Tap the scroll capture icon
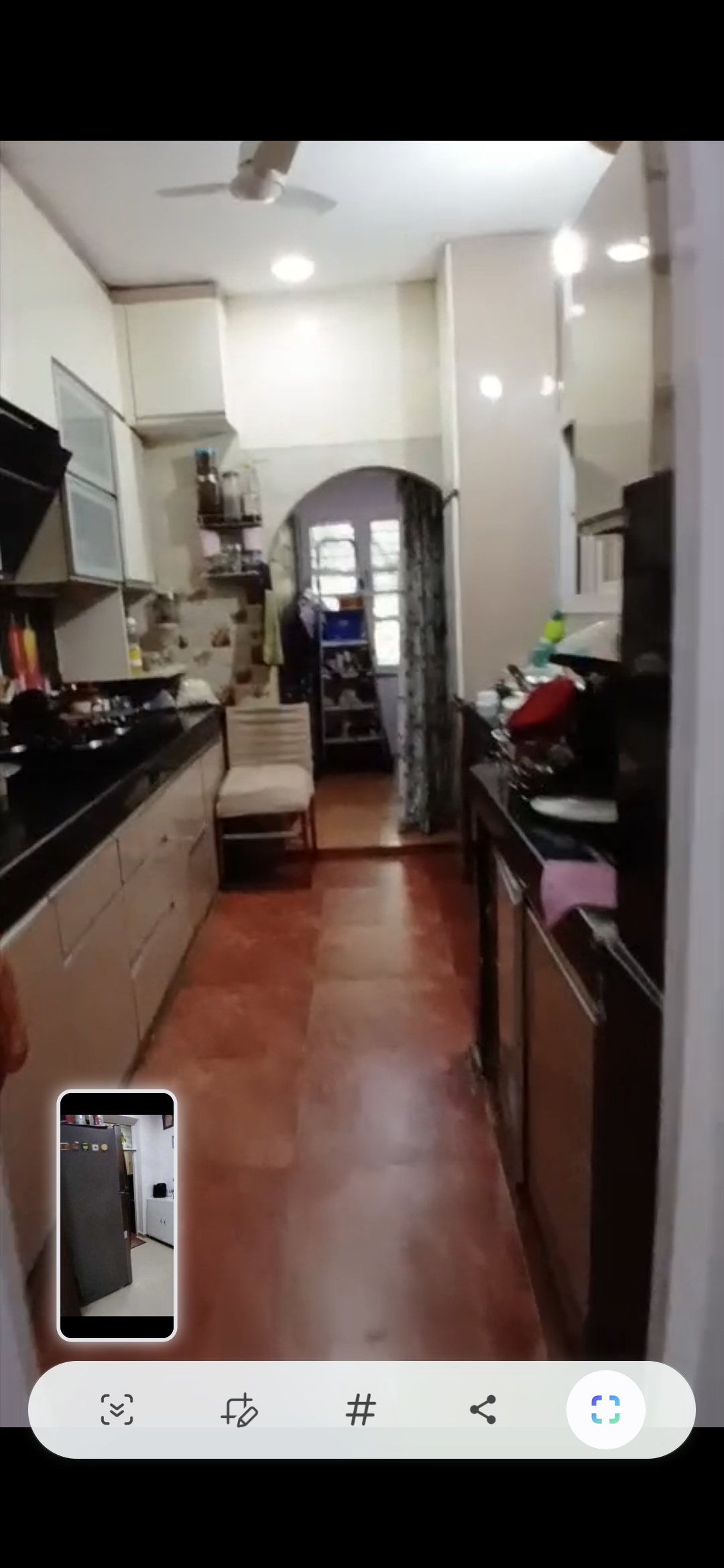The image size is (724, 1568). 117,1409
